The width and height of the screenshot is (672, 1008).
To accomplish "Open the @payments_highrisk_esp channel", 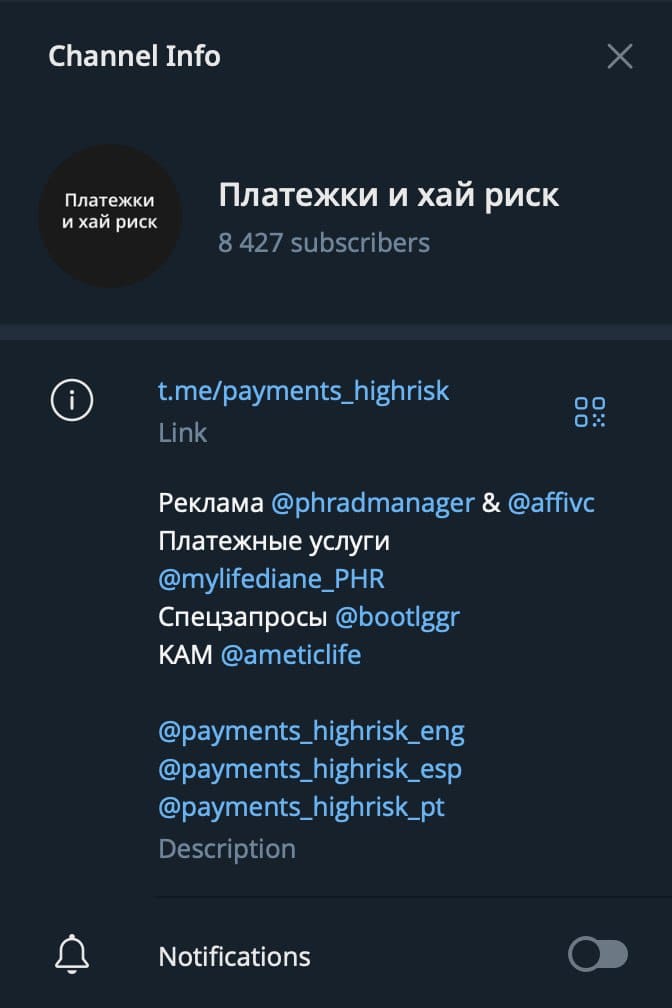I will tap(310, 769).
